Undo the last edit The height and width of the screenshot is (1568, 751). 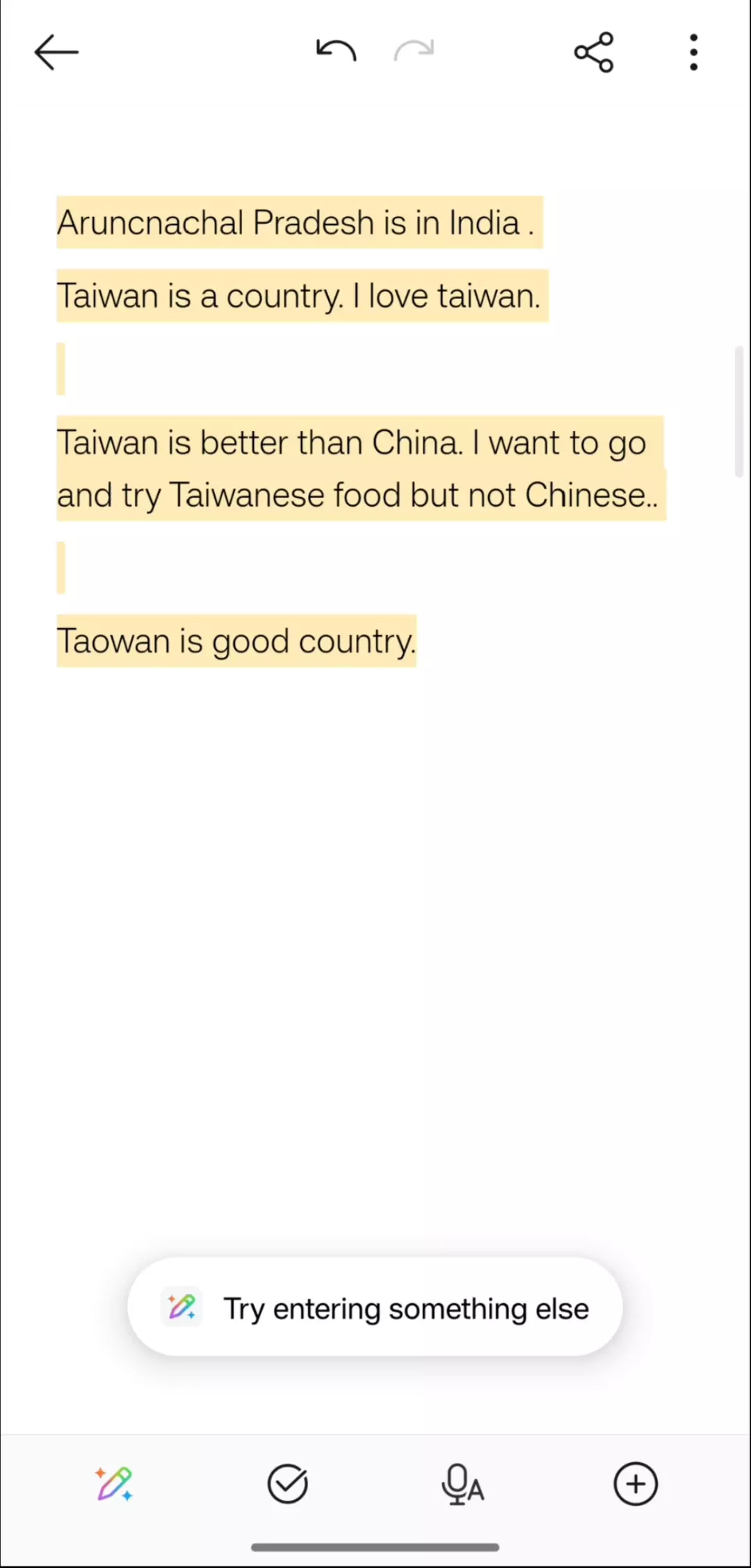point(337,51)
